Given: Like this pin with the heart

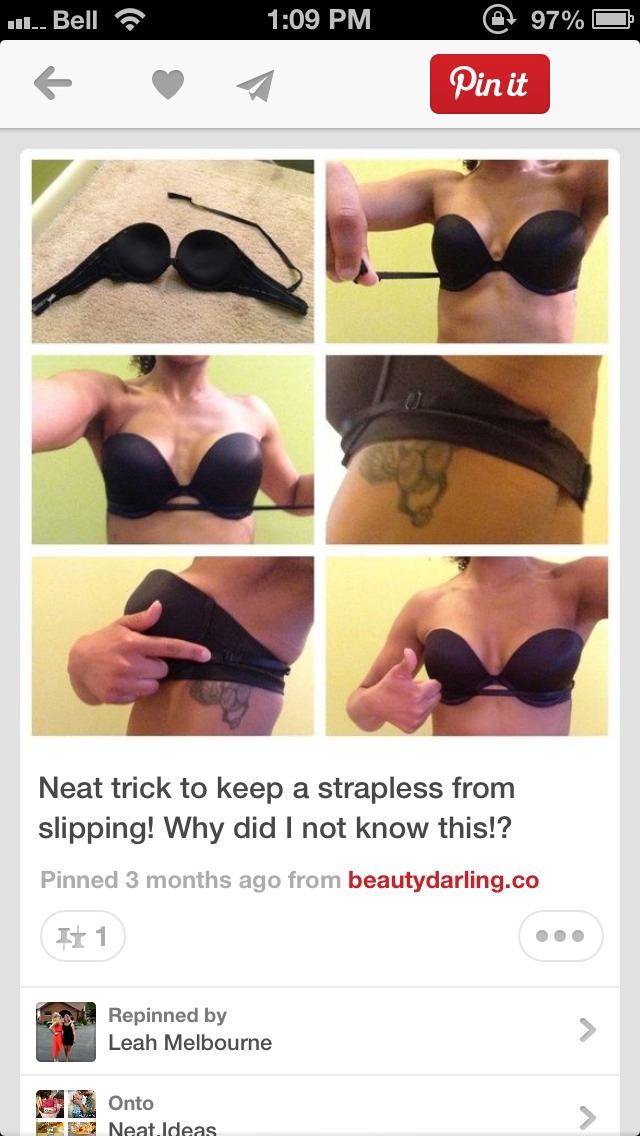Looking at the screenshot, I should tap(167, 85).
